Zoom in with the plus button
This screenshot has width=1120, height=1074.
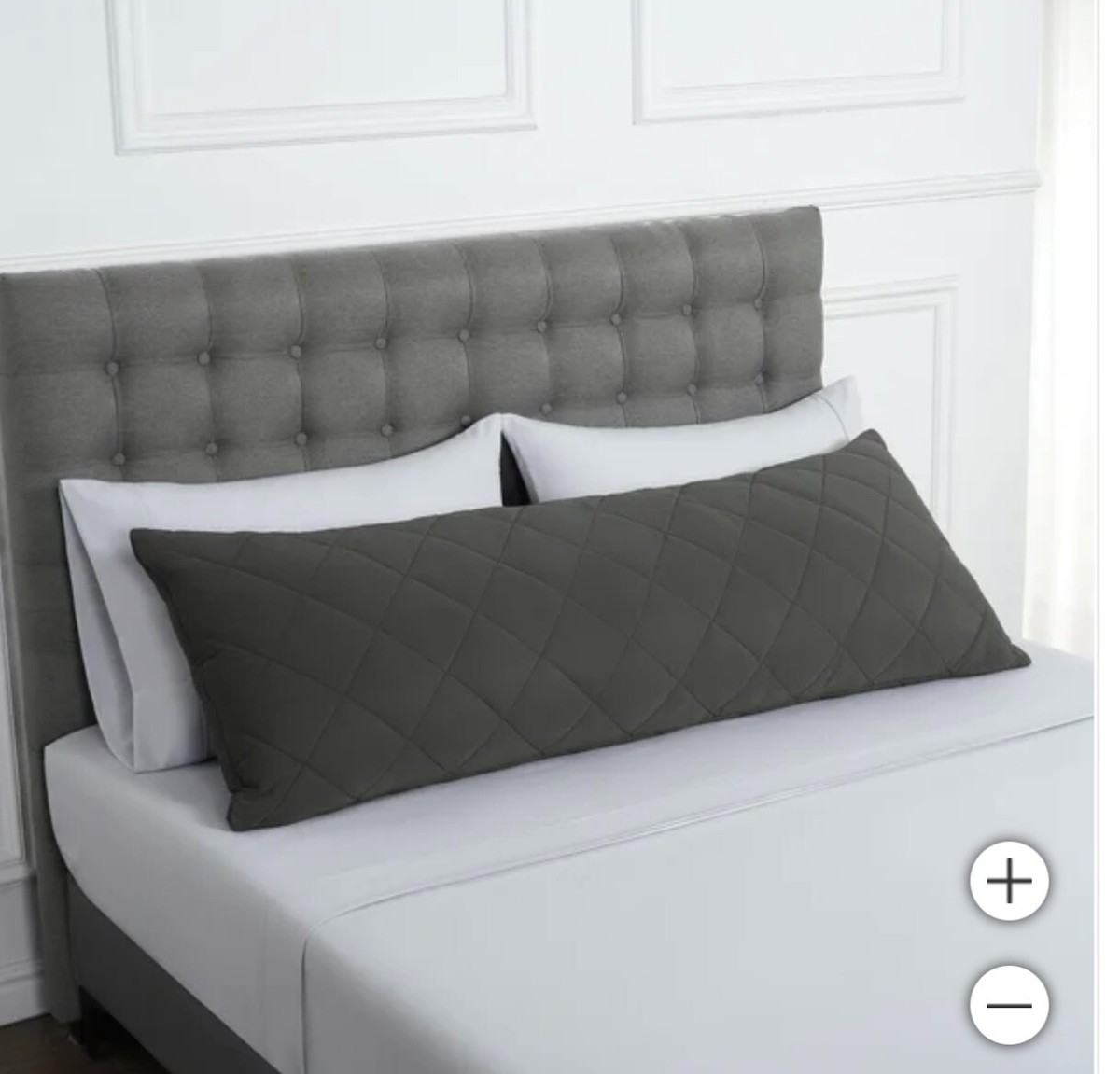[1009, 881]
